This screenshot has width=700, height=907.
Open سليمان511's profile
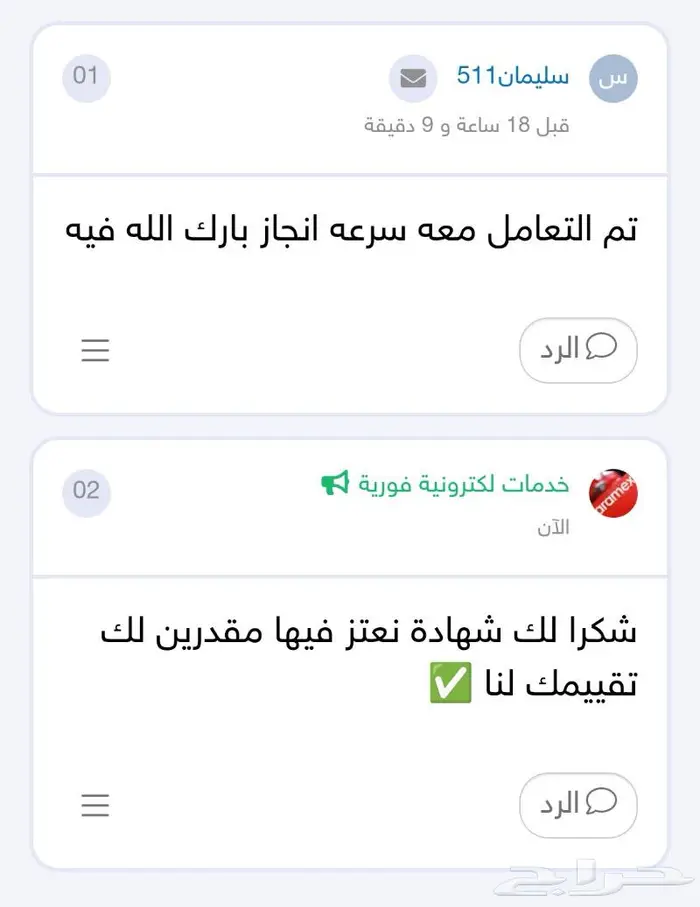click(x=512, y=76)
